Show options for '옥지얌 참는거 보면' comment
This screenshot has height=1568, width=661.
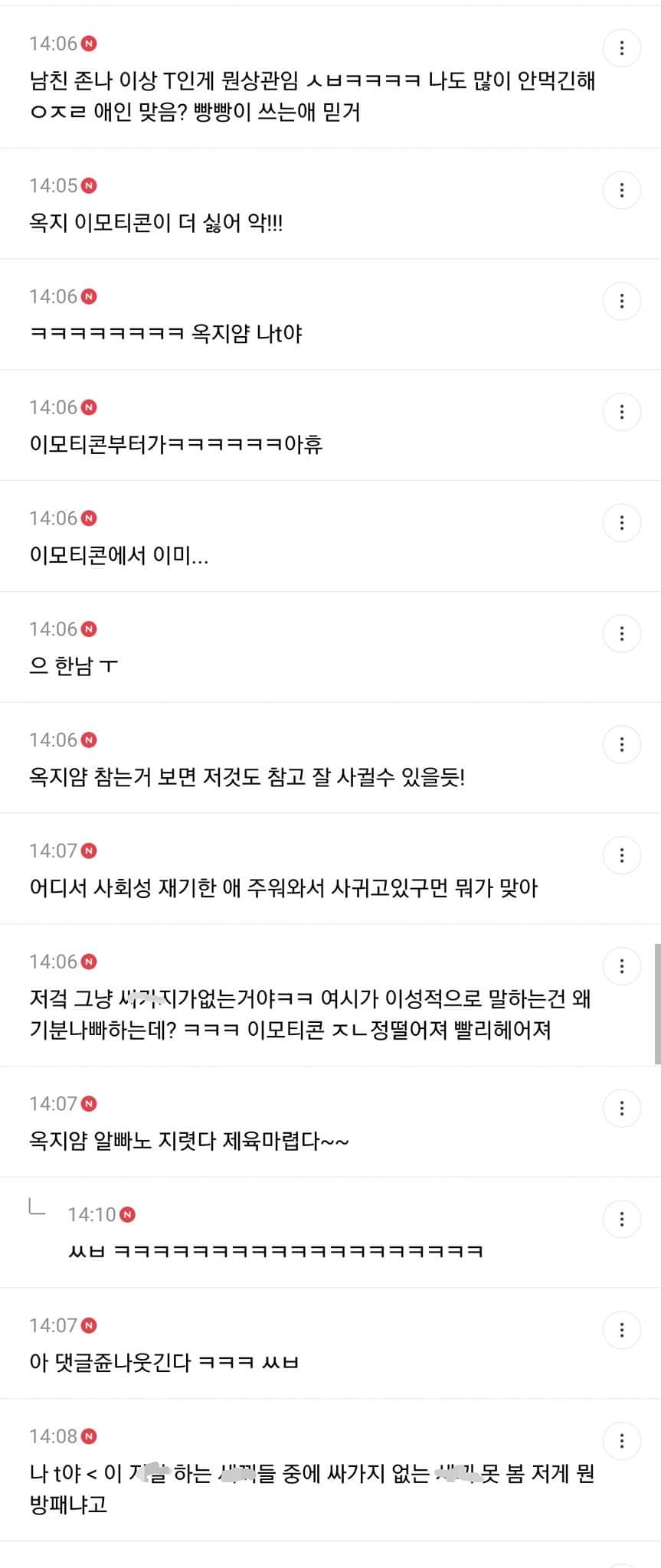[621, 745]
